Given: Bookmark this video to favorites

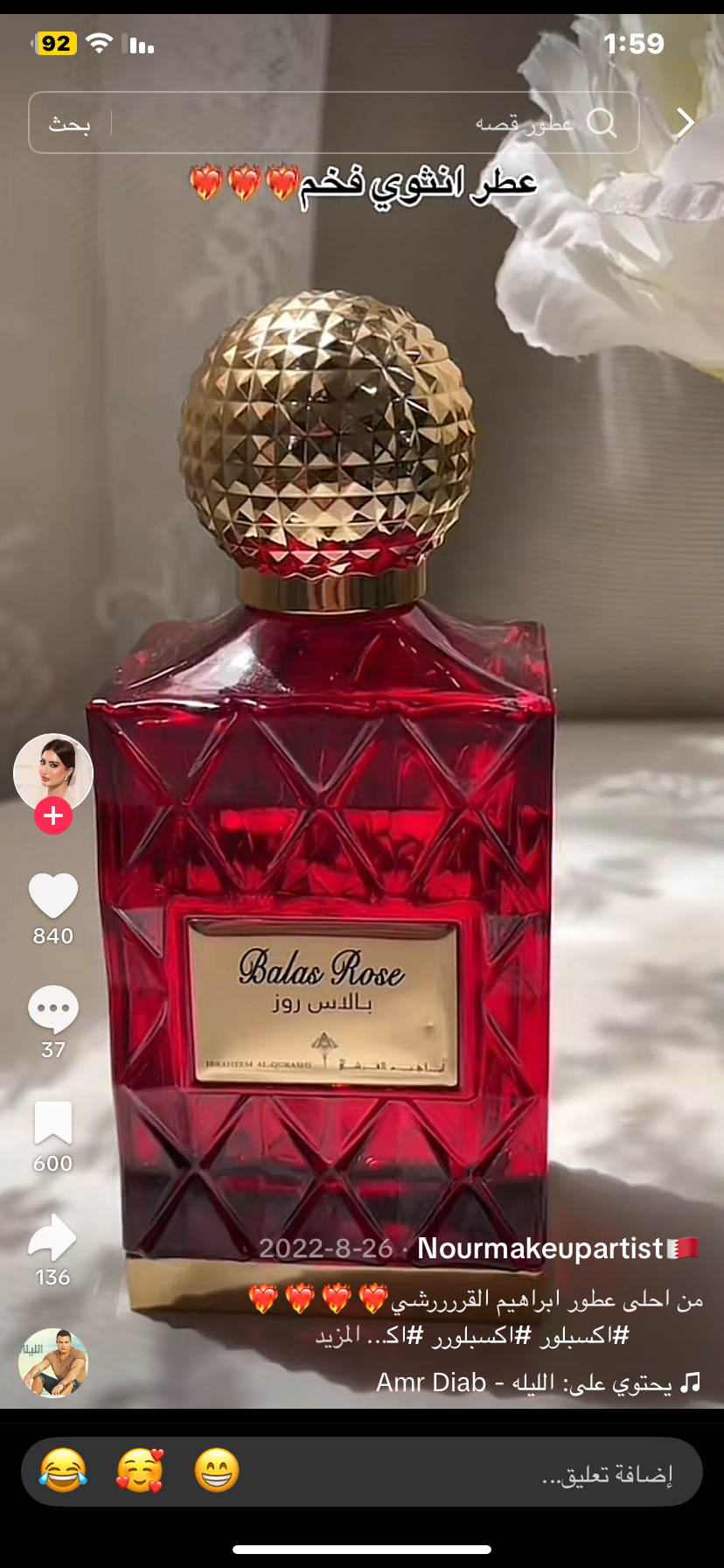Looking at the screenshot, I should click(x=53, y=1123).
